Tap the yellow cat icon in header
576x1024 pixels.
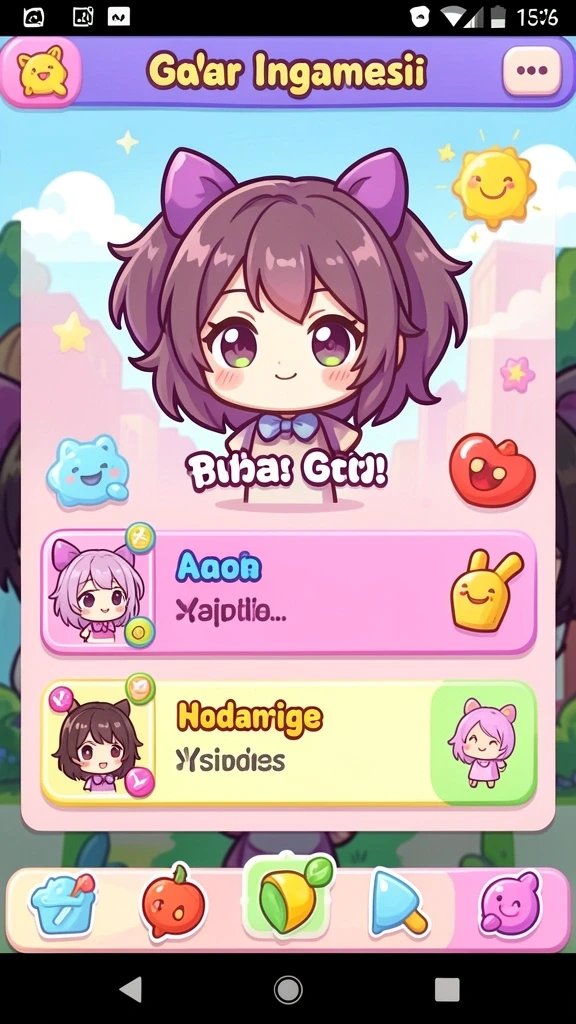point(42,71)
